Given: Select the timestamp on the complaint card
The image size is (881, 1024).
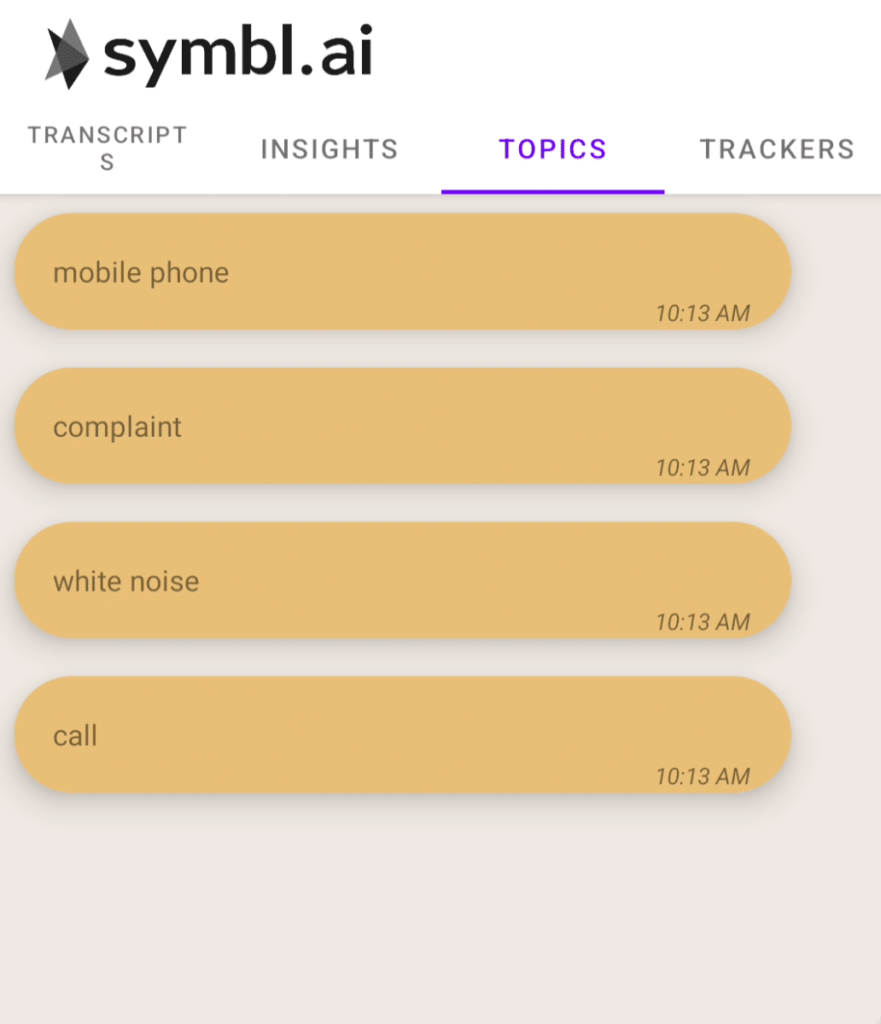Looking at the screenshot, I should click(702, 467).
